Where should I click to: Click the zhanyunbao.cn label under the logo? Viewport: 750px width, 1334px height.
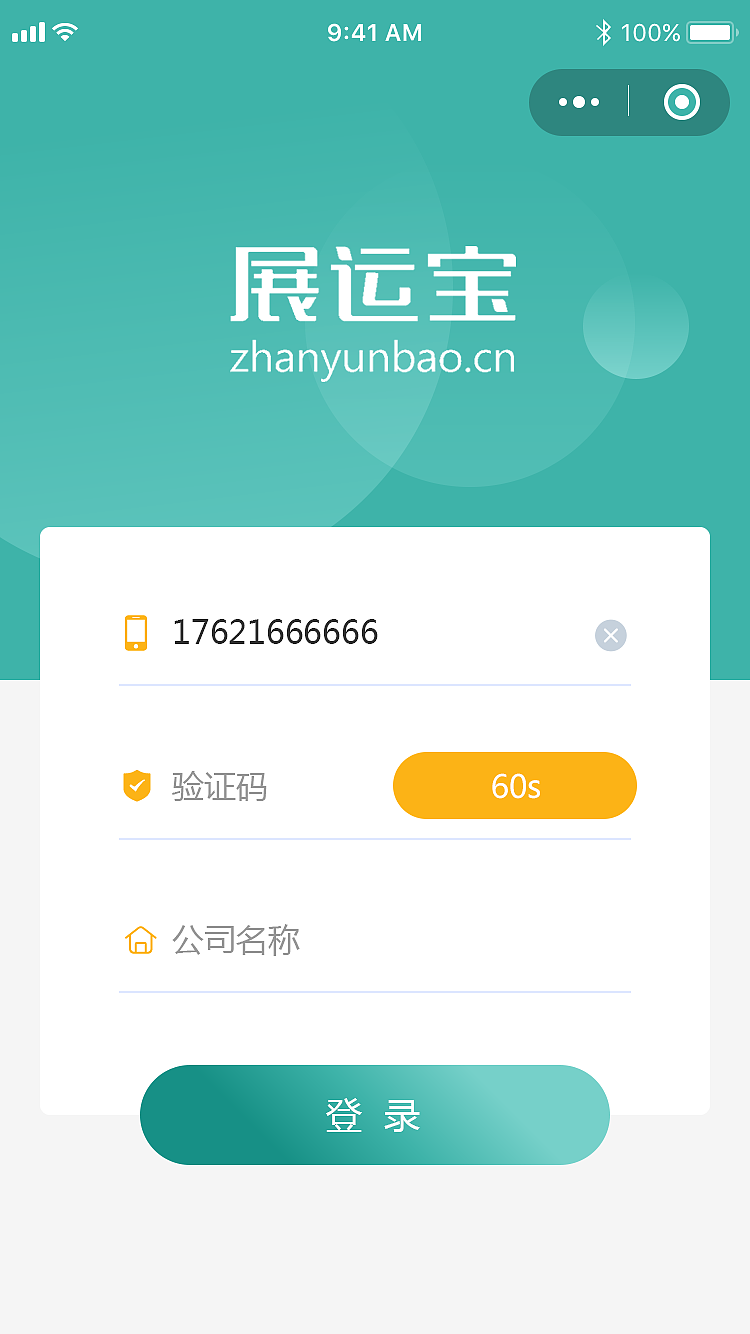pos(375,360)
